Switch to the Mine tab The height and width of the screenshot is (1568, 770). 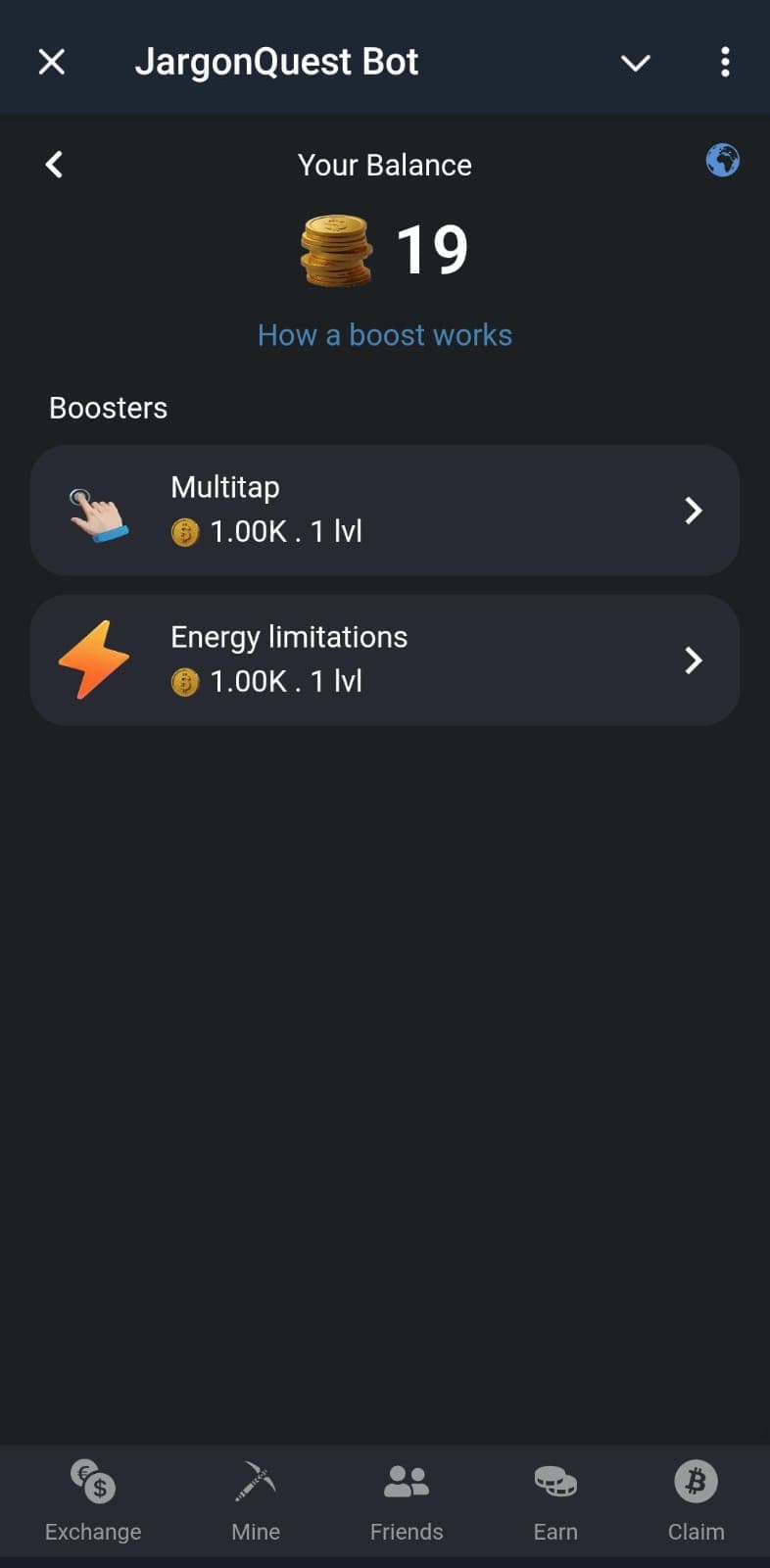pos(256,1500)
